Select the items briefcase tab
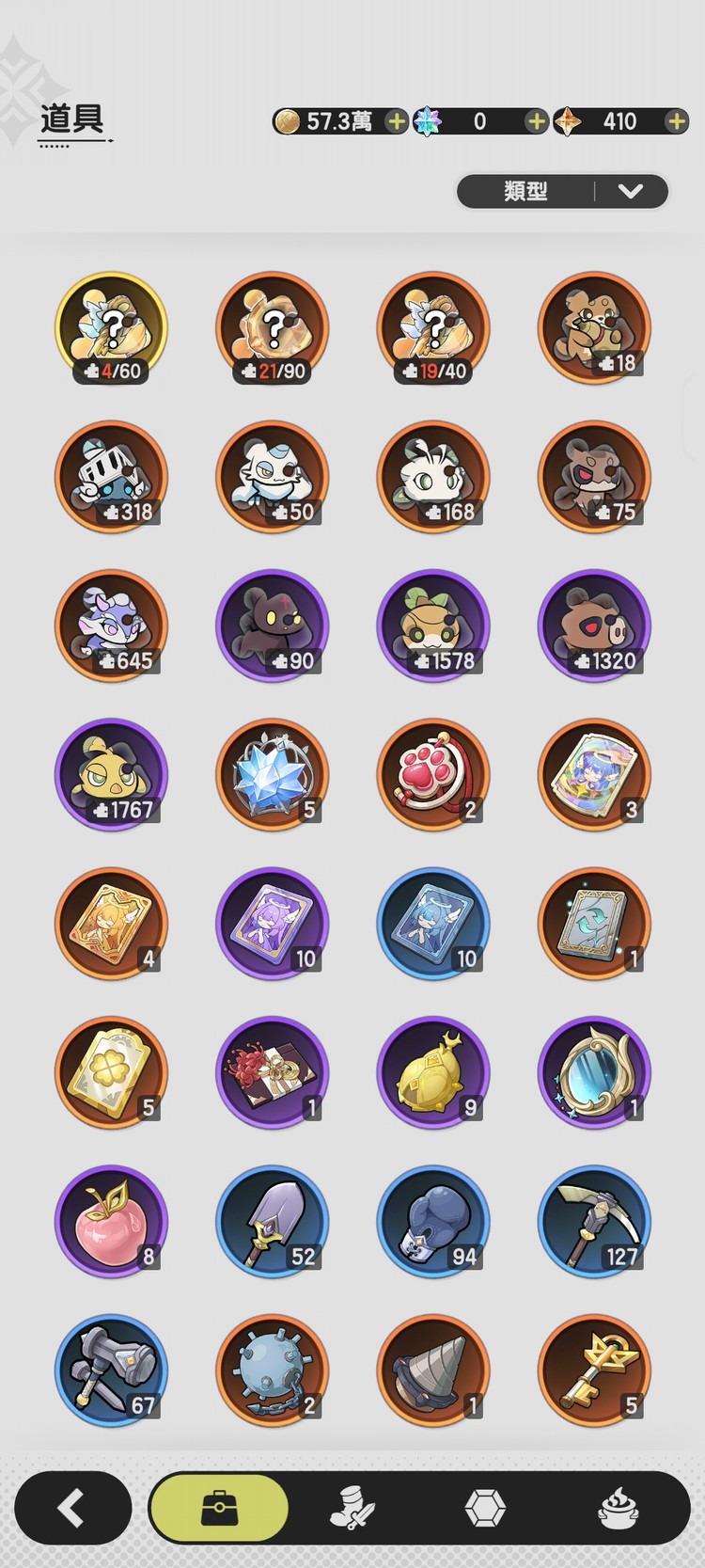 (x=219, y=1507)
